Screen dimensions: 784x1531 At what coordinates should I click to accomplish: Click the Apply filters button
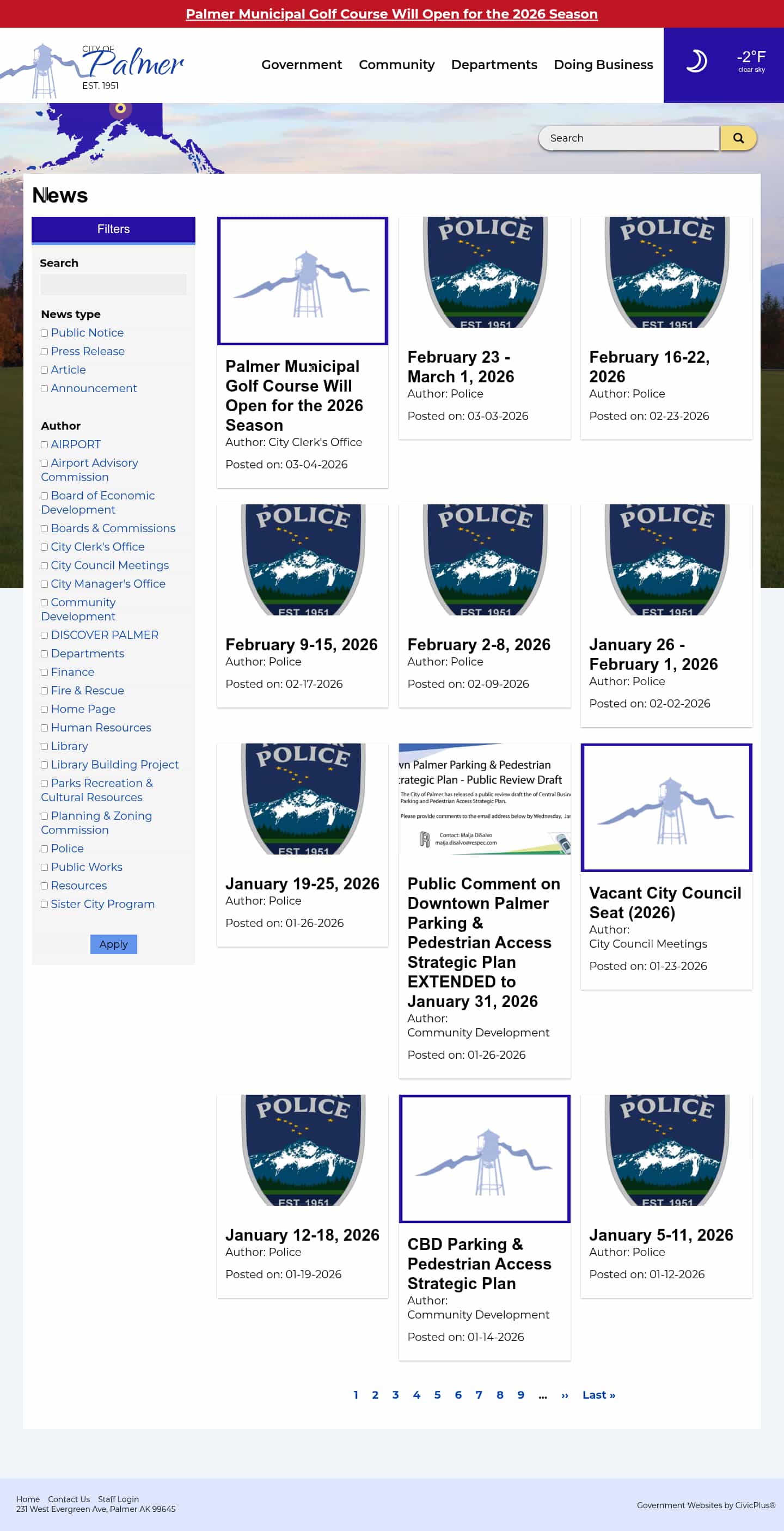pos(113,944)
